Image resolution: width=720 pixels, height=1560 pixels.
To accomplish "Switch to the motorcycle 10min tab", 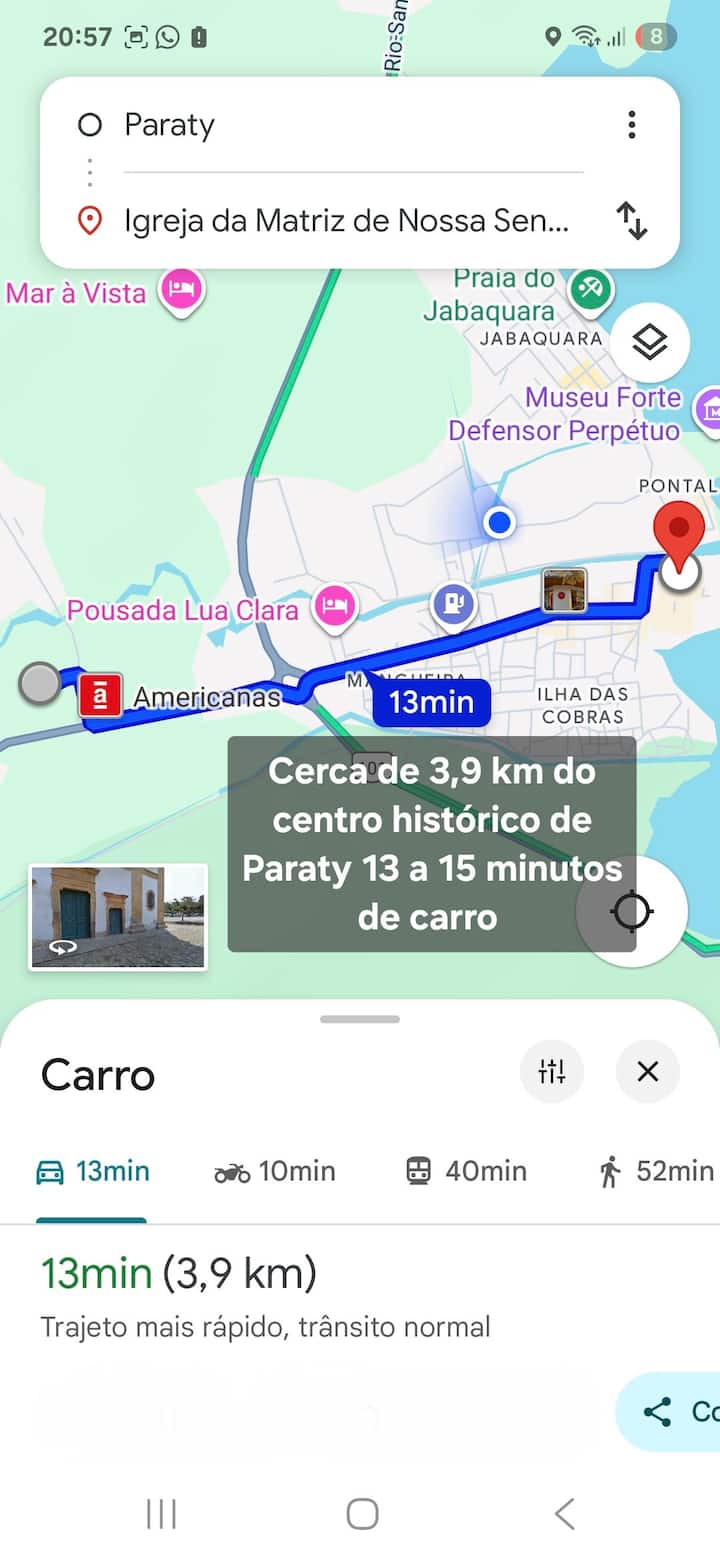I will tap(275, 1171).
